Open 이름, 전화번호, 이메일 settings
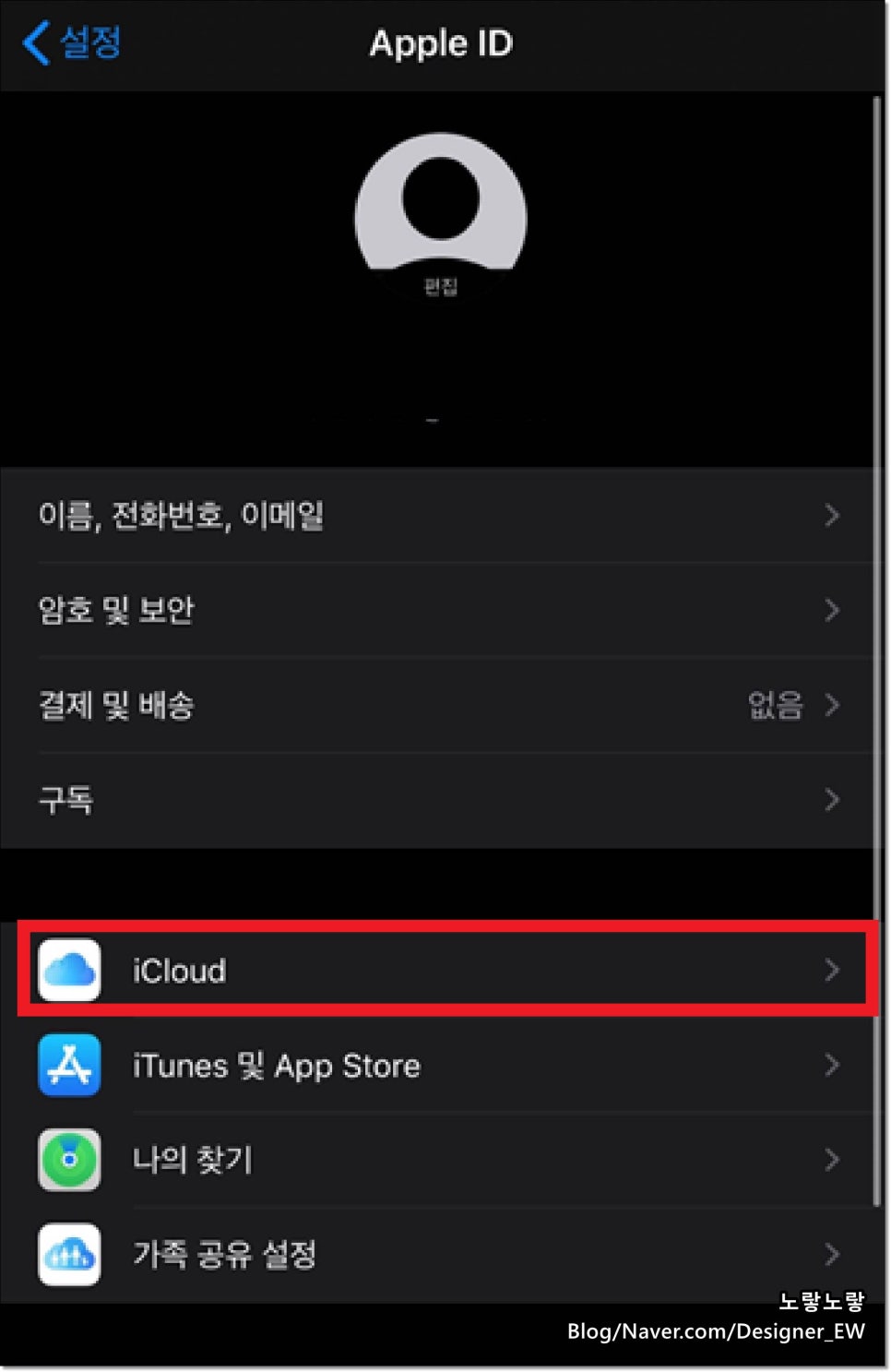Image resolution: width=891 pixels, height=1372 pixels. (439, 516)
